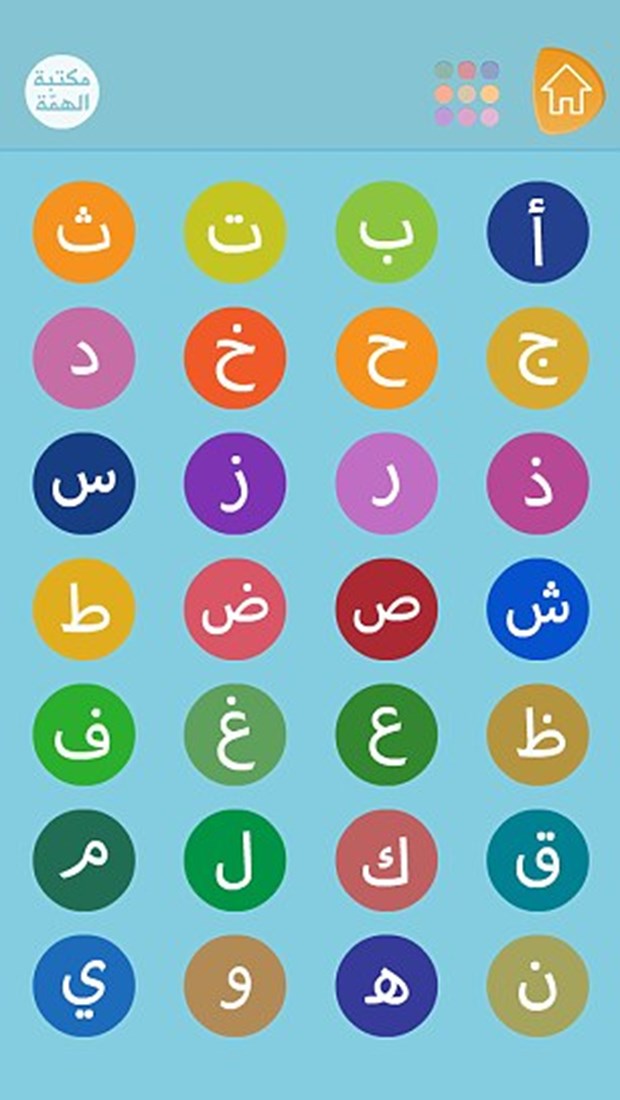The width and height of the screenshot is (620, 1100).
Task: Select the letter أ circle
Action: 537,232
